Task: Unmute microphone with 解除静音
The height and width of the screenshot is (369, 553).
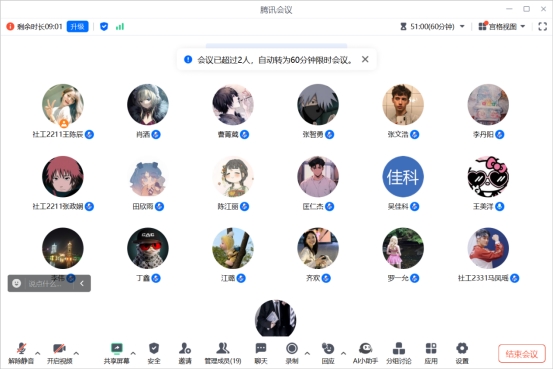Action: click(x=21, y=353)
